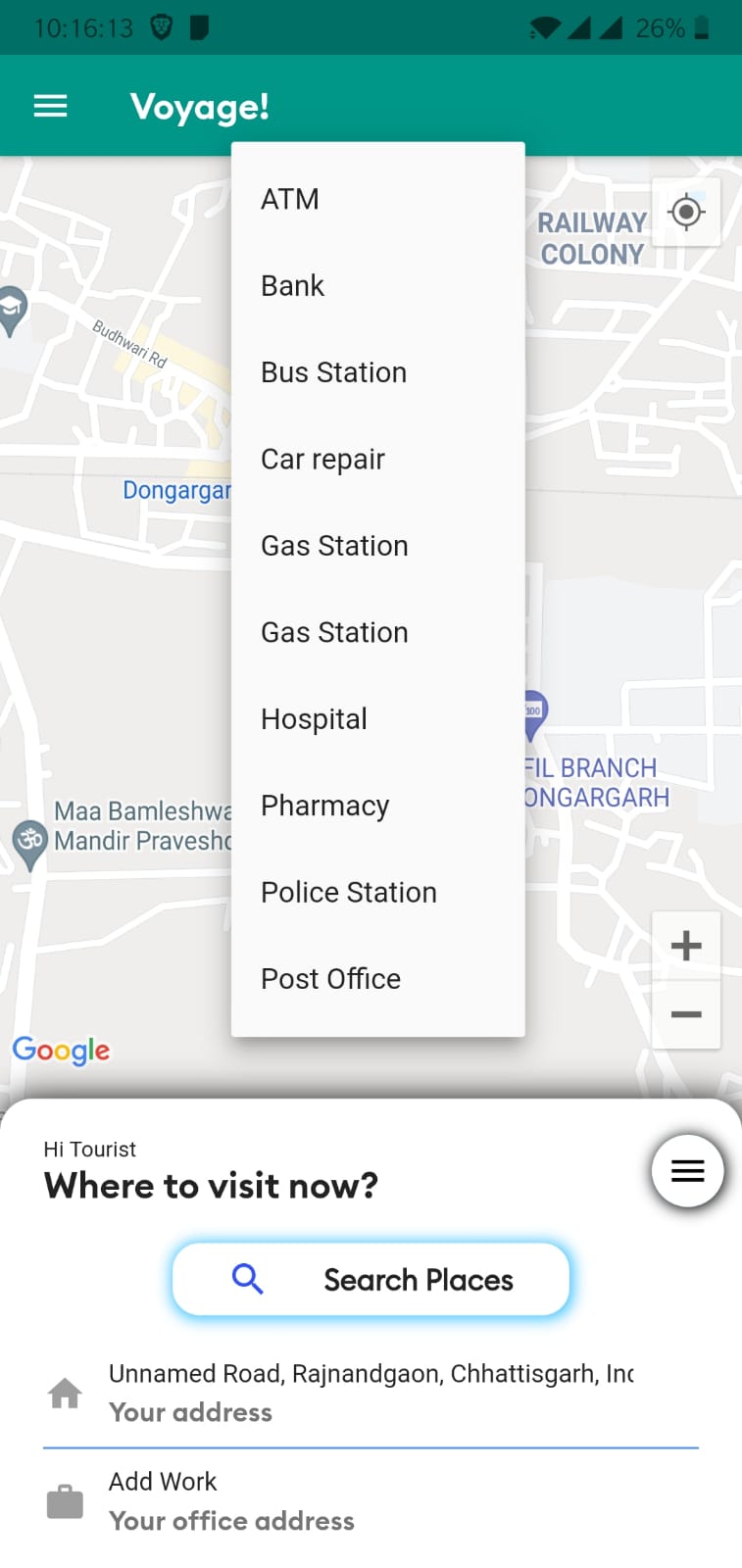Zoom out using the minus control
This screenshot has height=1568, width=742.
pyautogui.click(x=686, y=1014)
